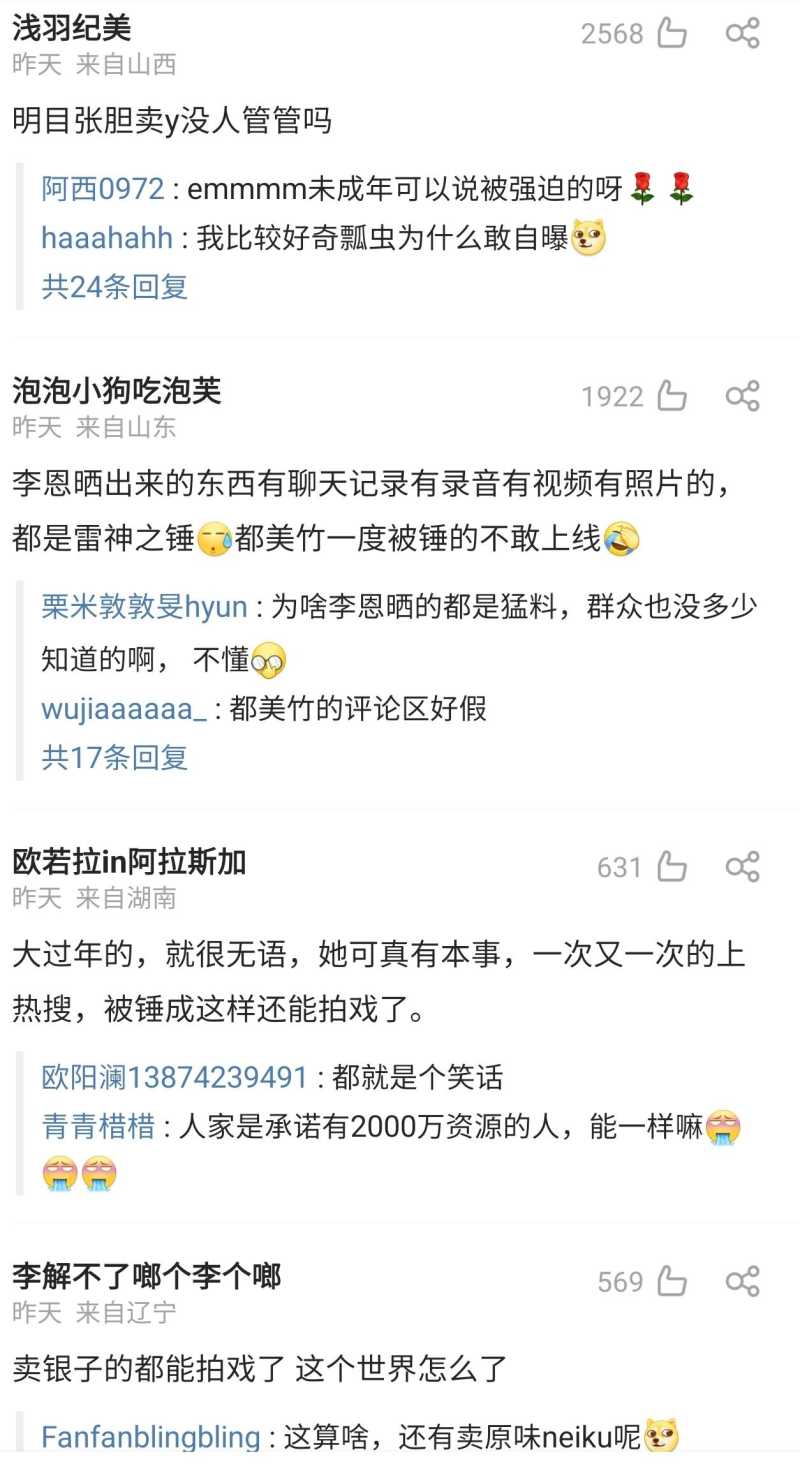Share the comment by 浅羽纪美

pos(743,34)
